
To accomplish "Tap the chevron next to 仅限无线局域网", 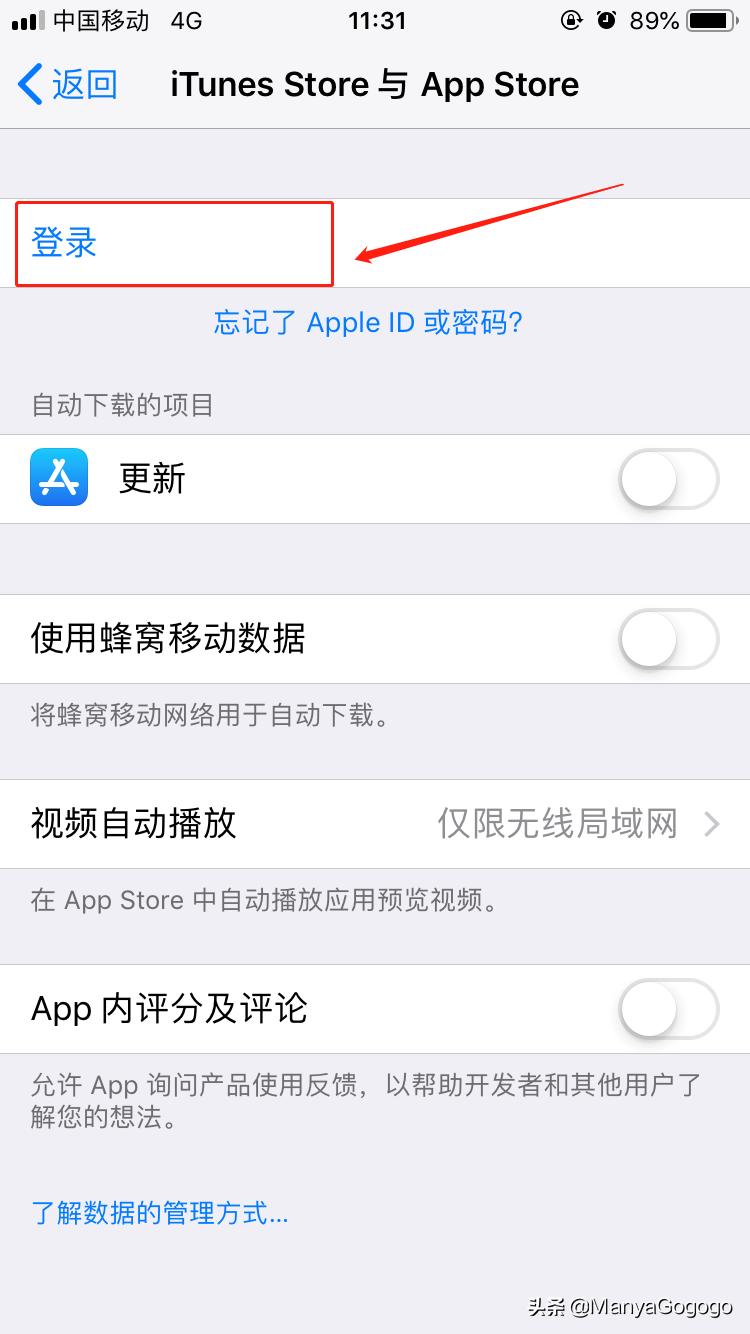I will (713, 823).
